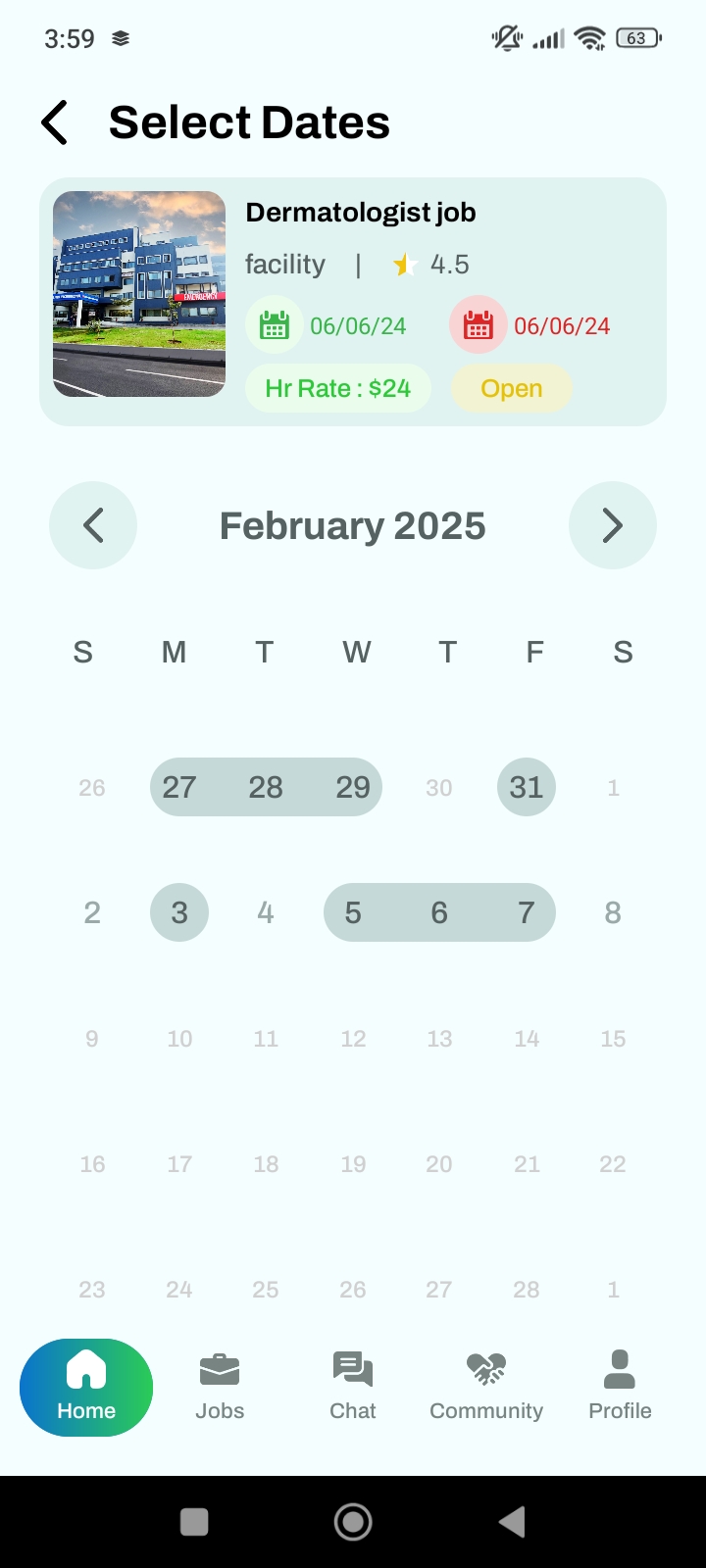This screenshot has width=706, height=1568.
Task: Tap the system home button
Action: (353, 1522)
